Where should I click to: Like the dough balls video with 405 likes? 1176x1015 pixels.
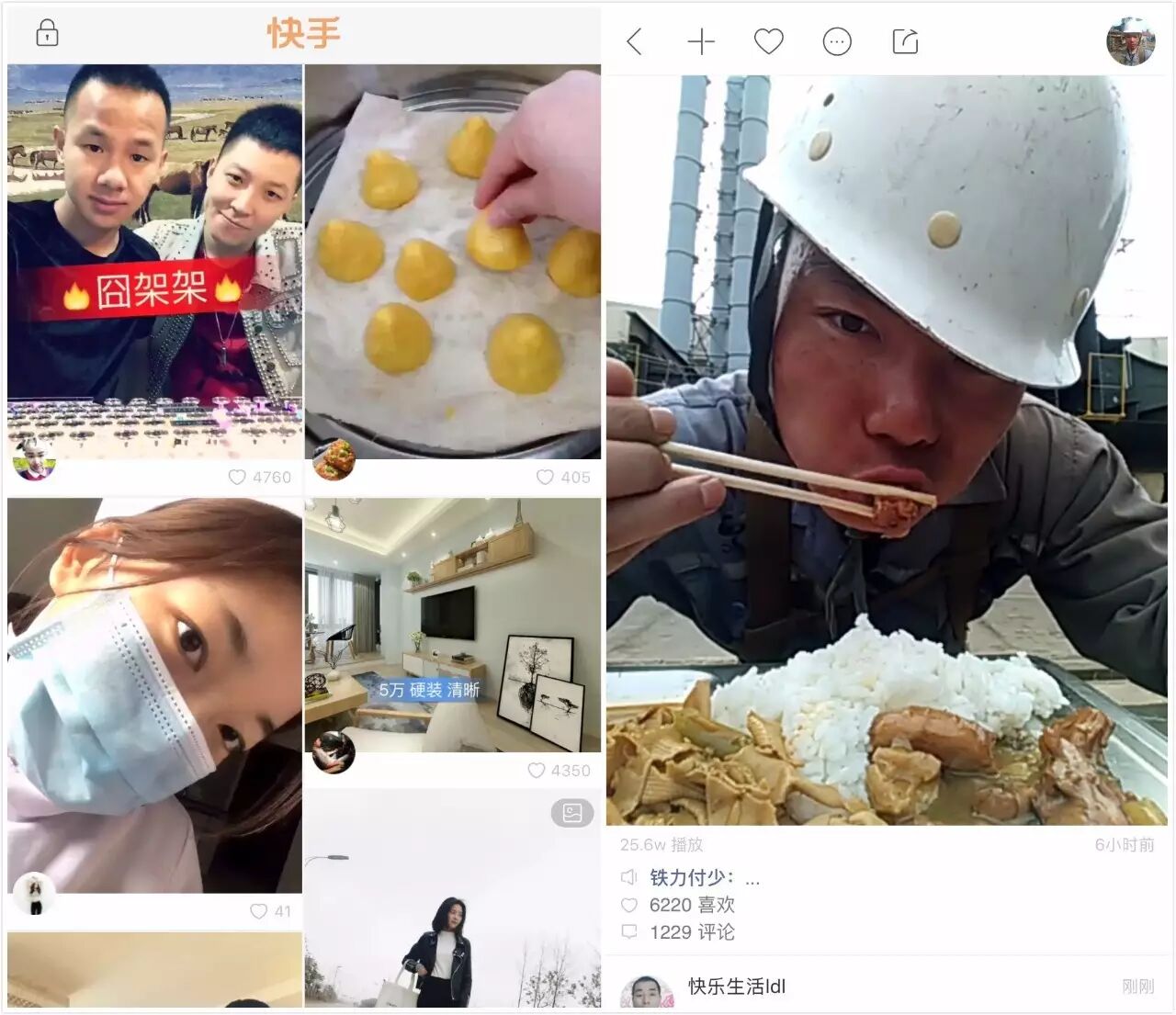pos(545,478)
